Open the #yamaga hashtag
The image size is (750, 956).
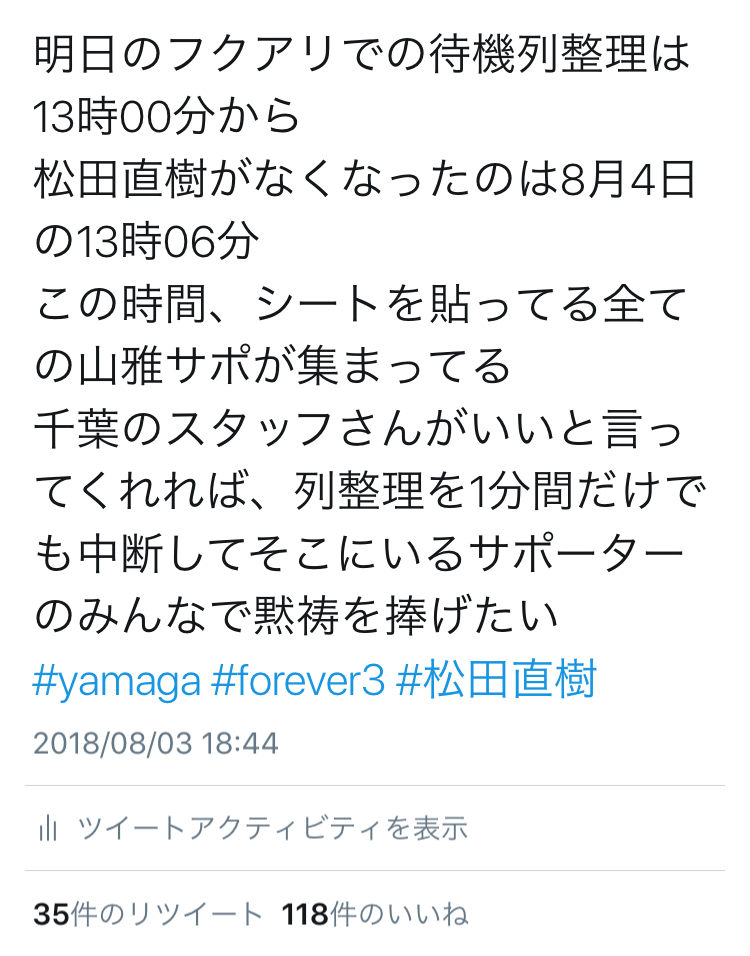[117, 682]
